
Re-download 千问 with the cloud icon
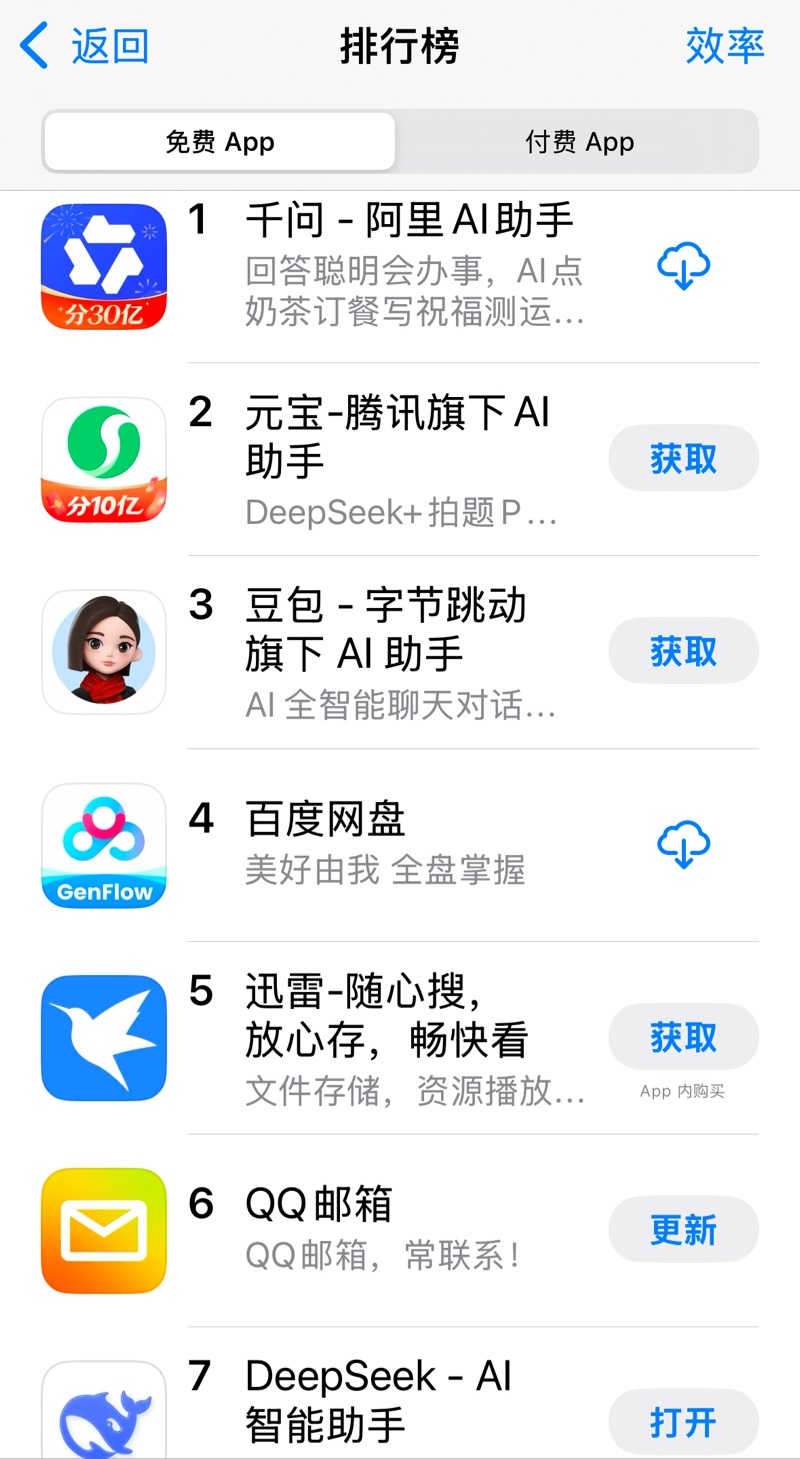pos(683,267)
